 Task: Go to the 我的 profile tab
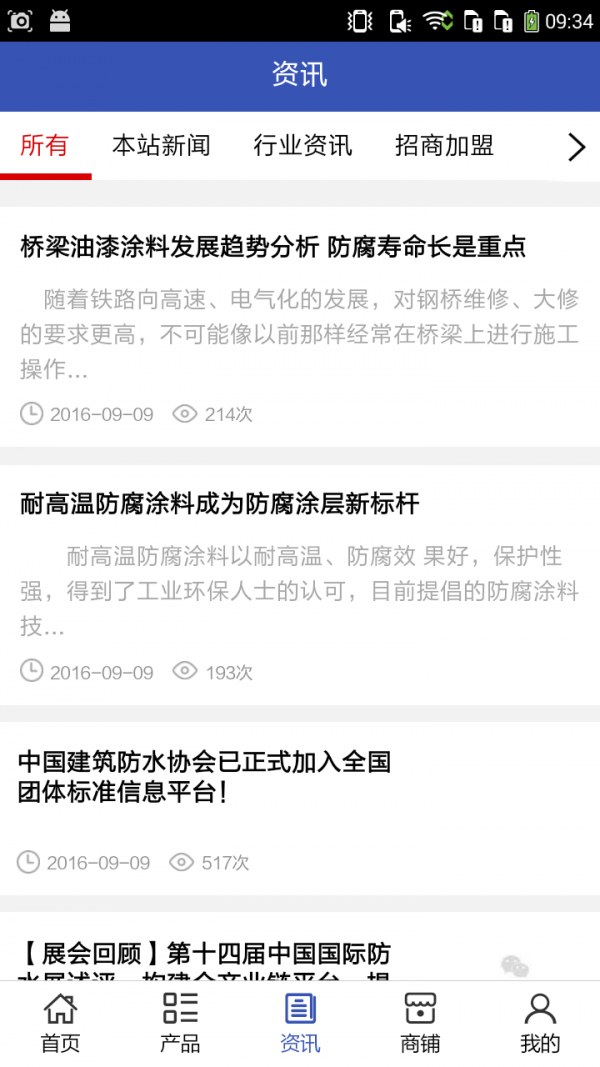point(540,1023)
